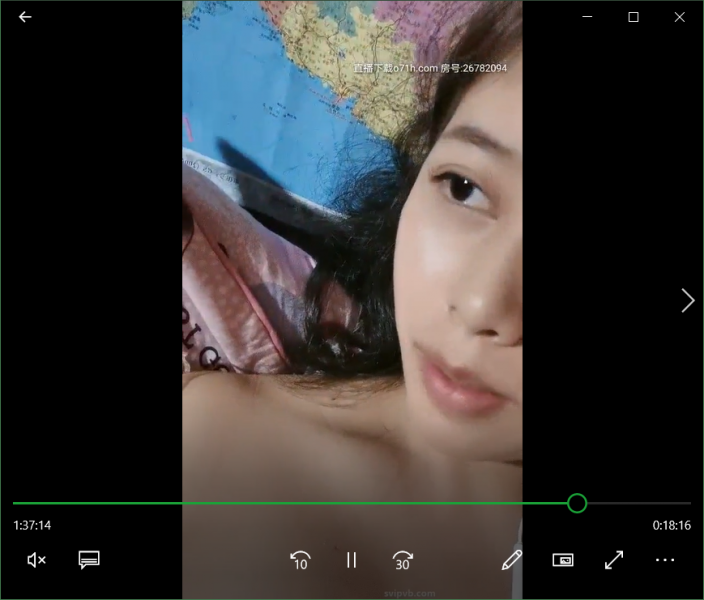This screenshot has width=704, height=600.
Task: Skip forward 30 seconds
Action: pyautogui.click(x=403, y=560)
